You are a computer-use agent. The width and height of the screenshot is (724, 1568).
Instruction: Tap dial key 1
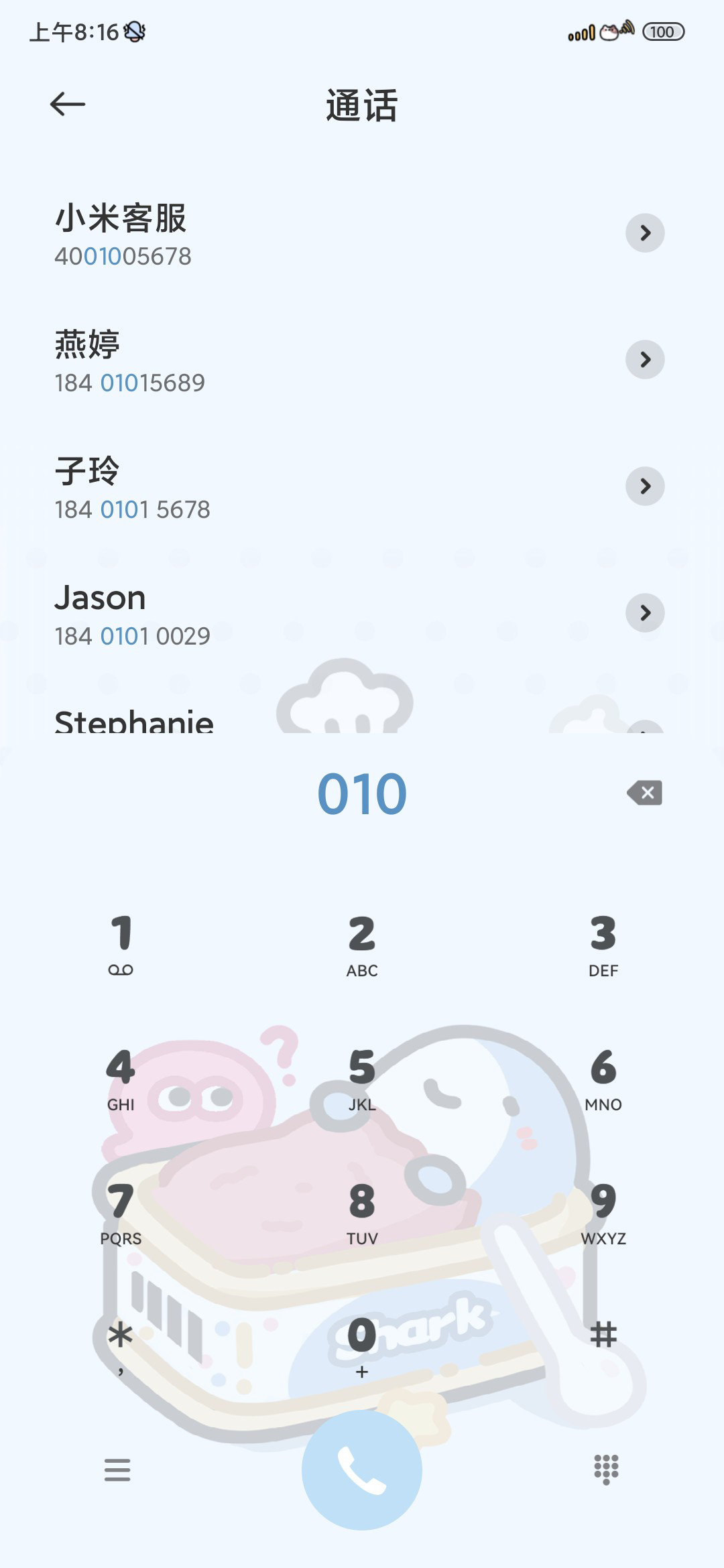(121, 945)
